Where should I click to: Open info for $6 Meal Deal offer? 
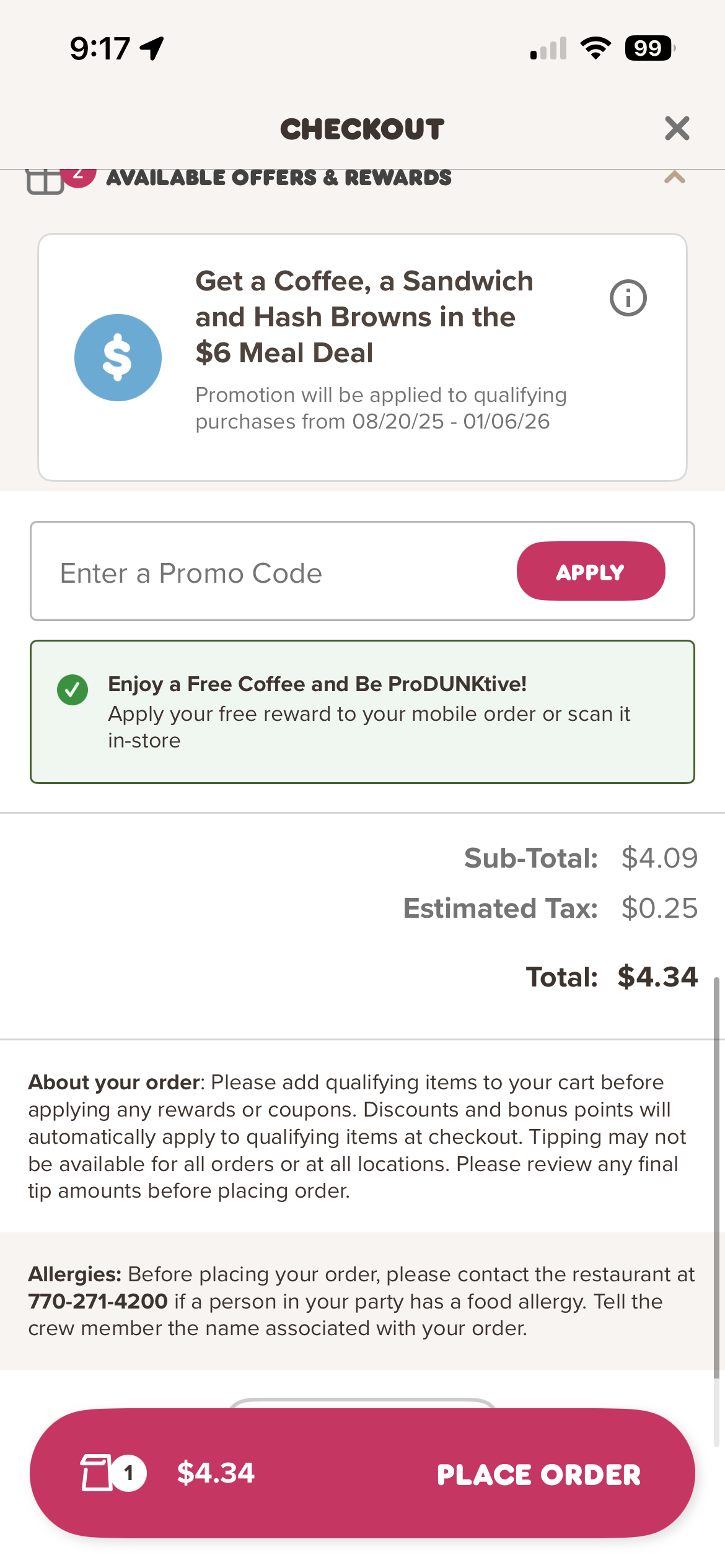click(628, 298)
